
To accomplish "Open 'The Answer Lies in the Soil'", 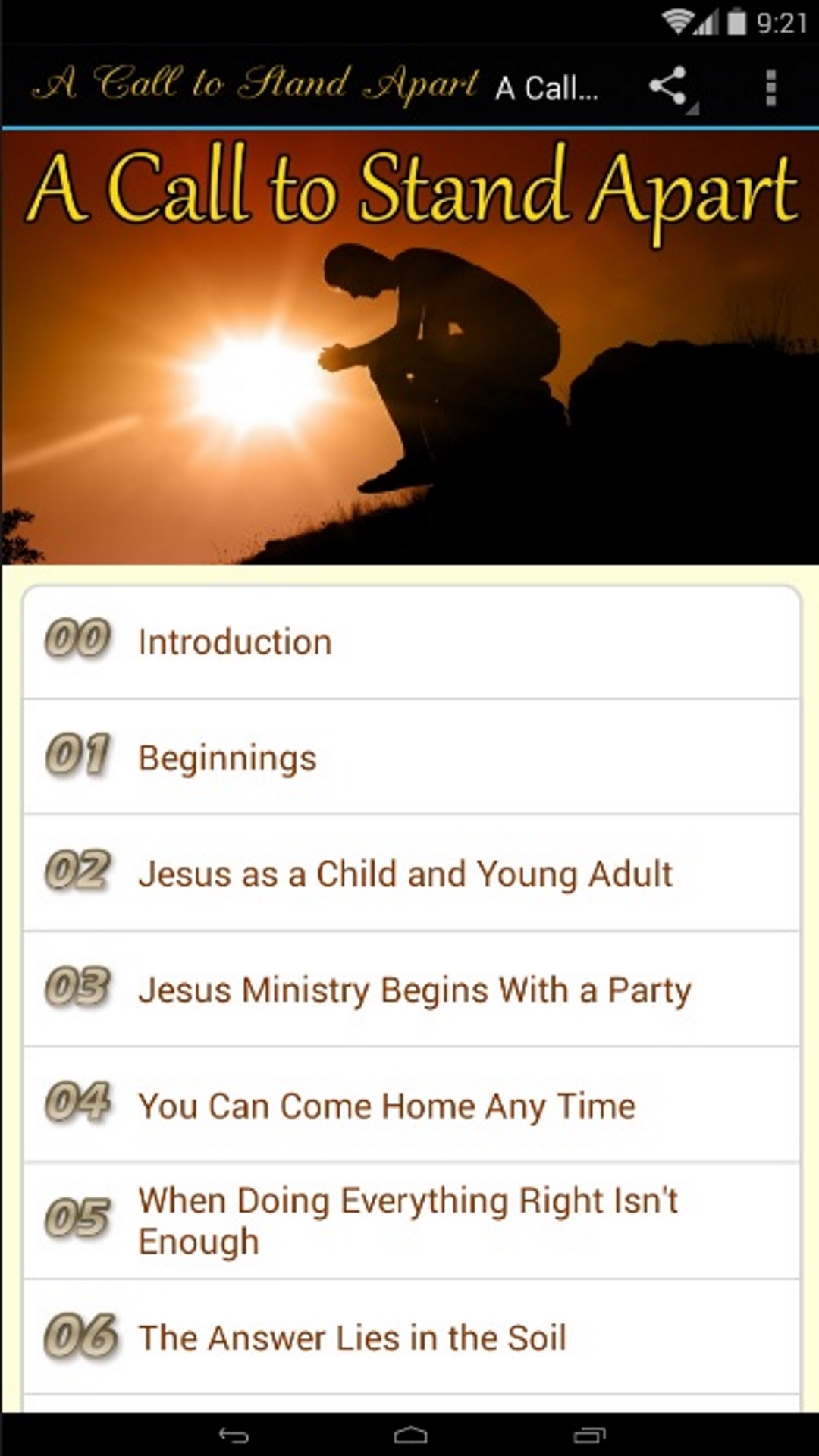I will [x=351, y=1337].
